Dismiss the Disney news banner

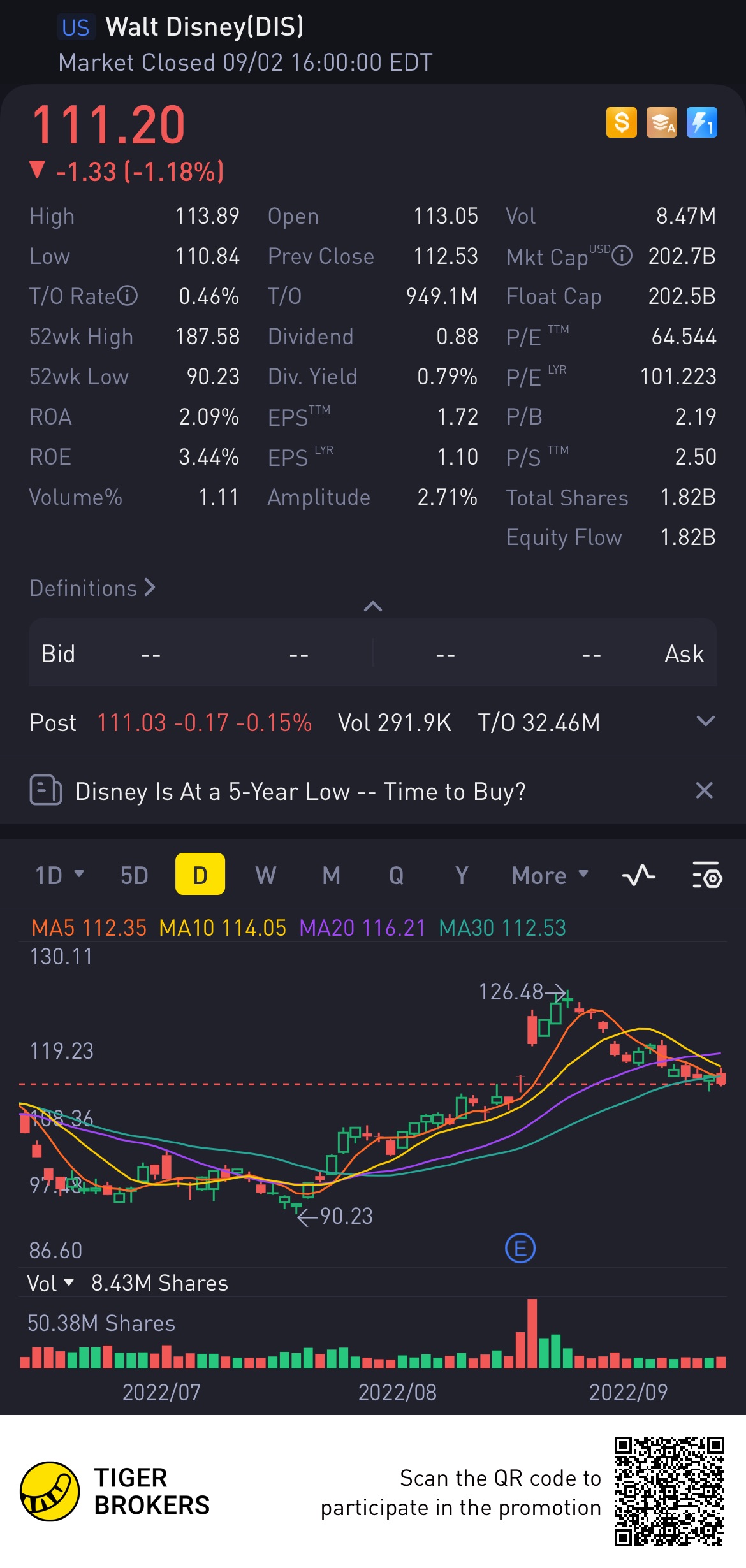coord(704,790)
